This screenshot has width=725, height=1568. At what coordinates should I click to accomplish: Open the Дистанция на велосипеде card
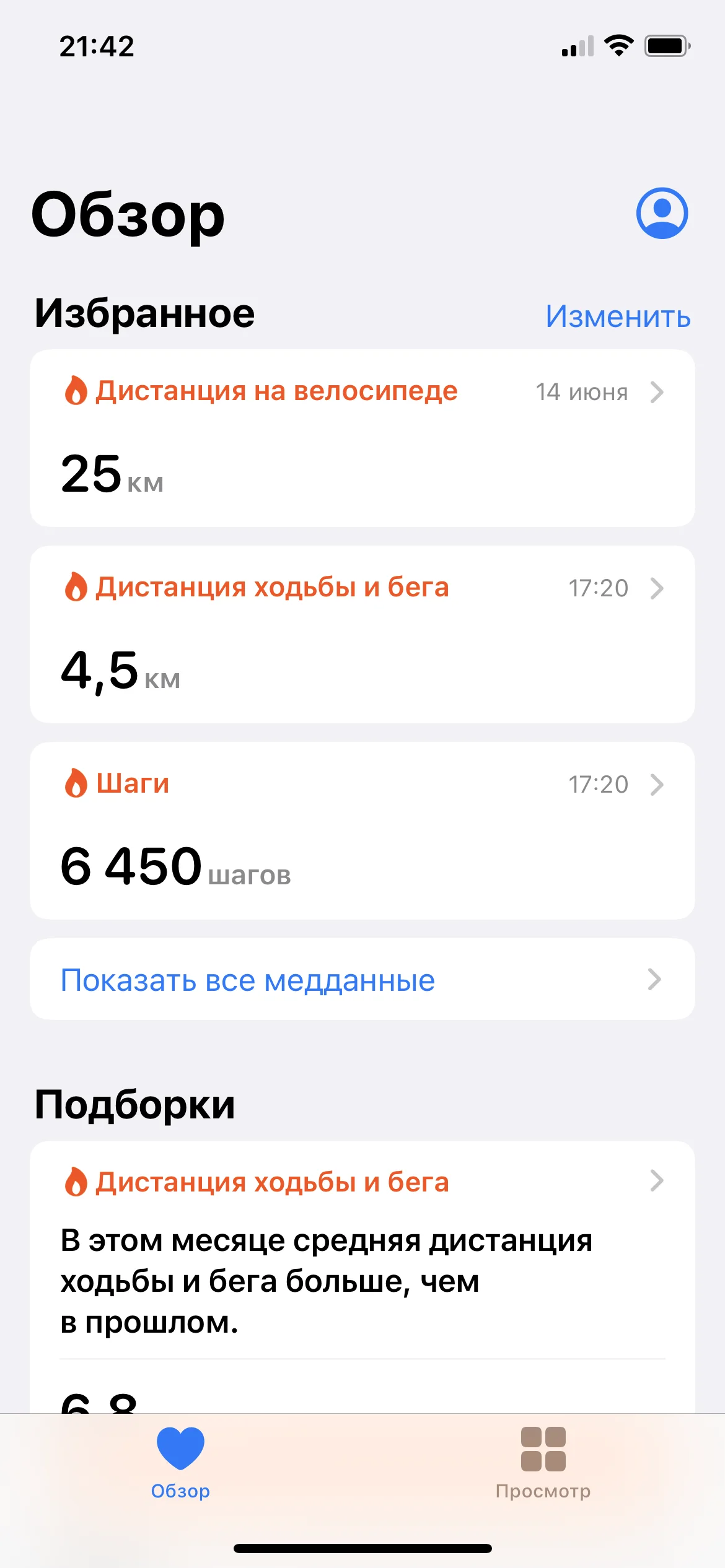coord(362,438)
